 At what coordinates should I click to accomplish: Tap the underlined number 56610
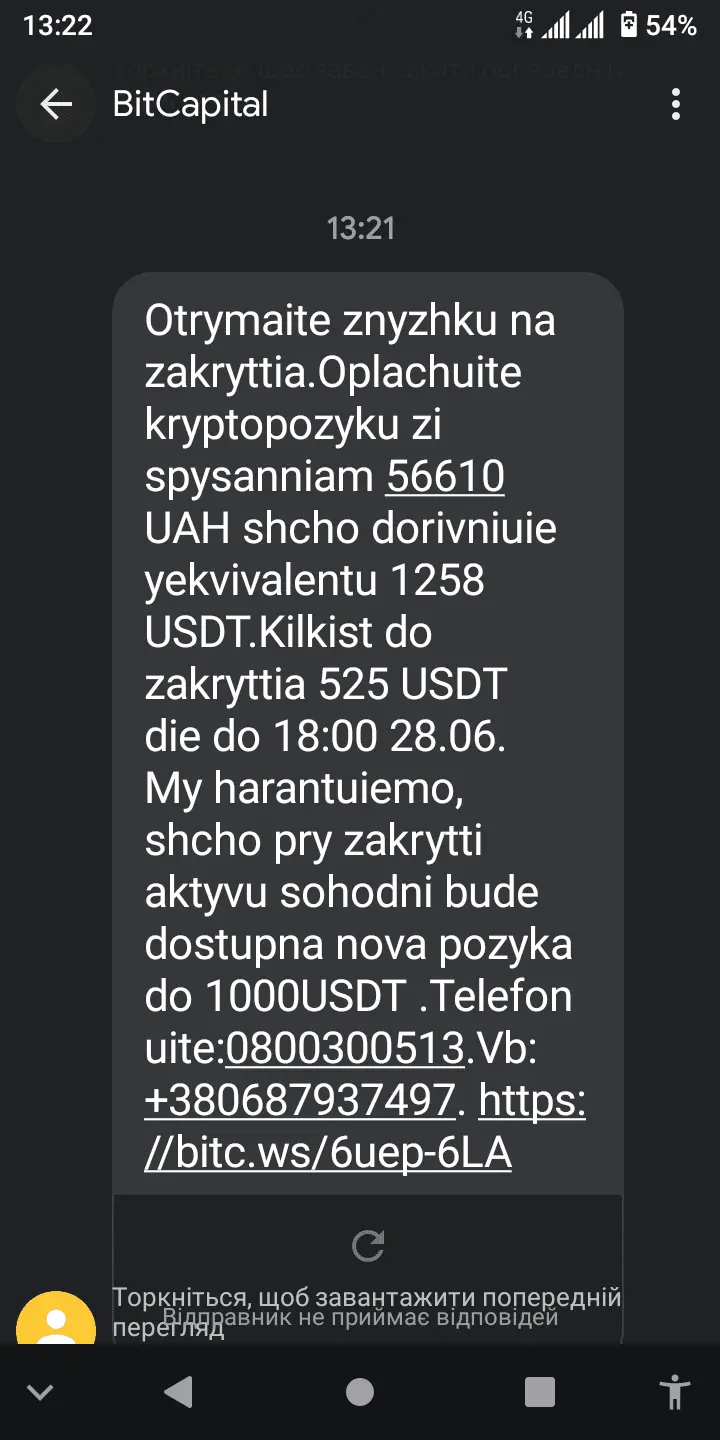445,478
